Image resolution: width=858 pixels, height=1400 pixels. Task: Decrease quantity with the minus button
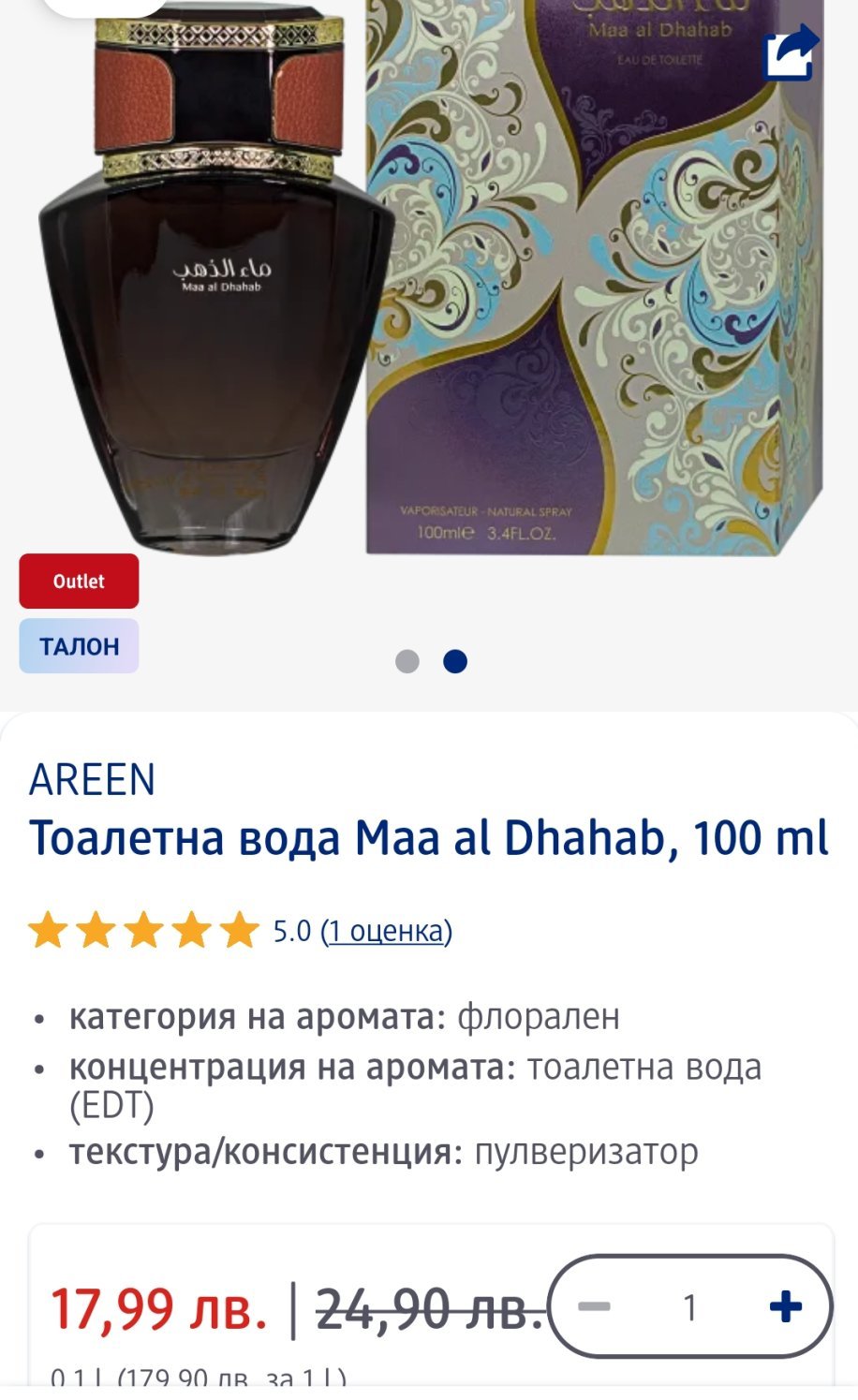595,1306
